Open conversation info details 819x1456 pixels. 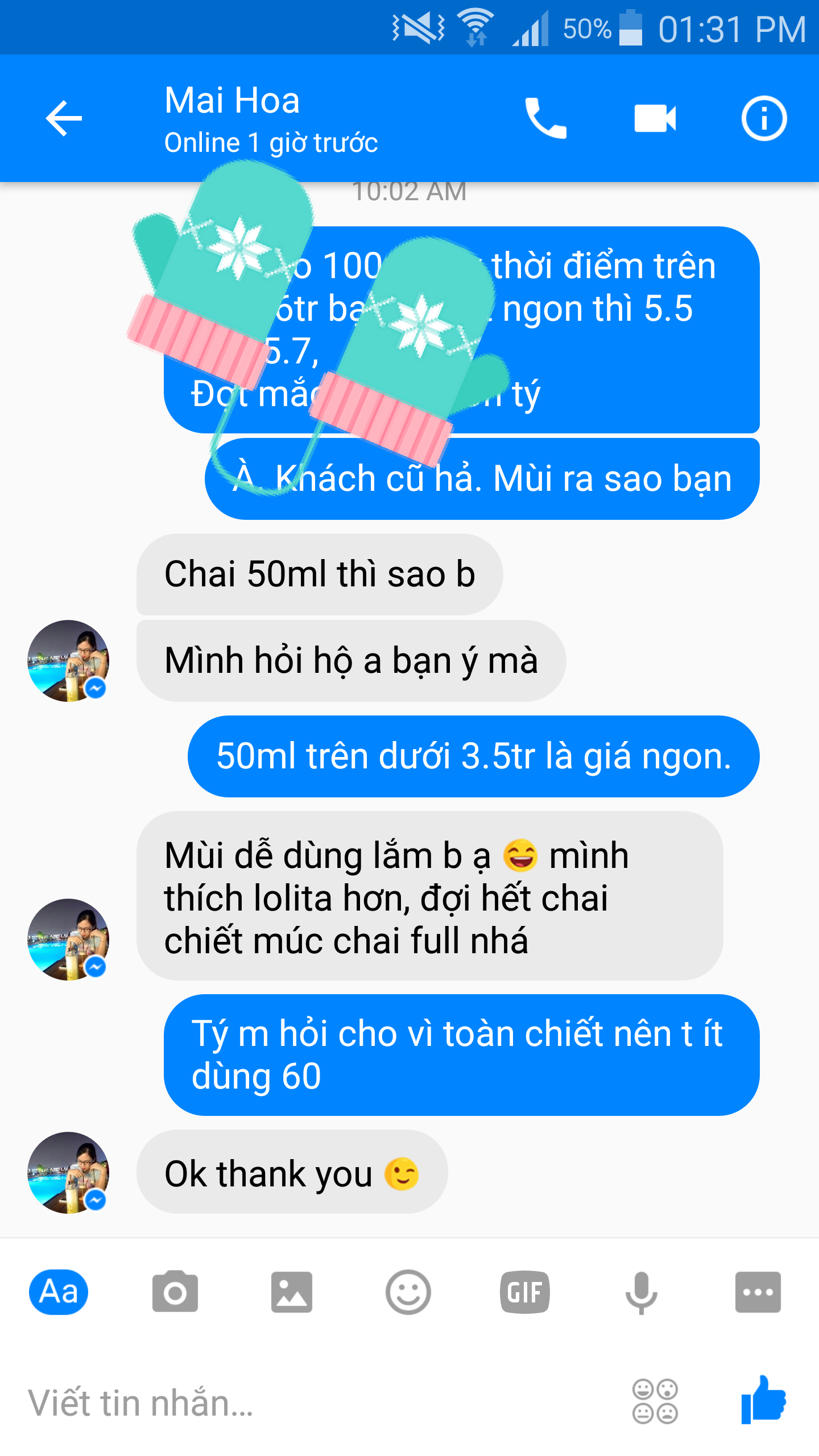pos(764,118)
